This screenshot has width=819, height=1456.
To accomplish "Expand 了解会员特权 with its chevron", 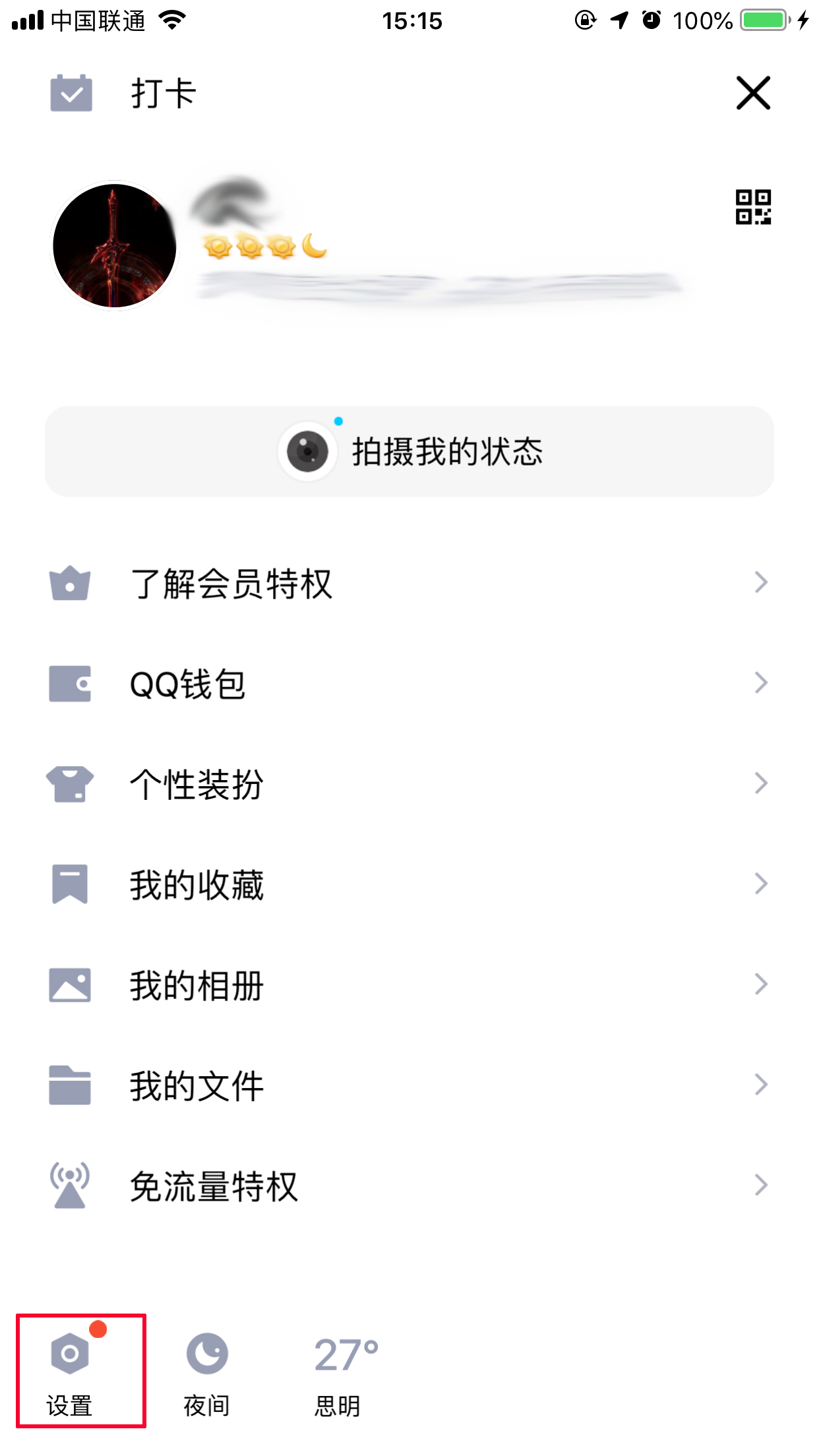I will 762,583.
